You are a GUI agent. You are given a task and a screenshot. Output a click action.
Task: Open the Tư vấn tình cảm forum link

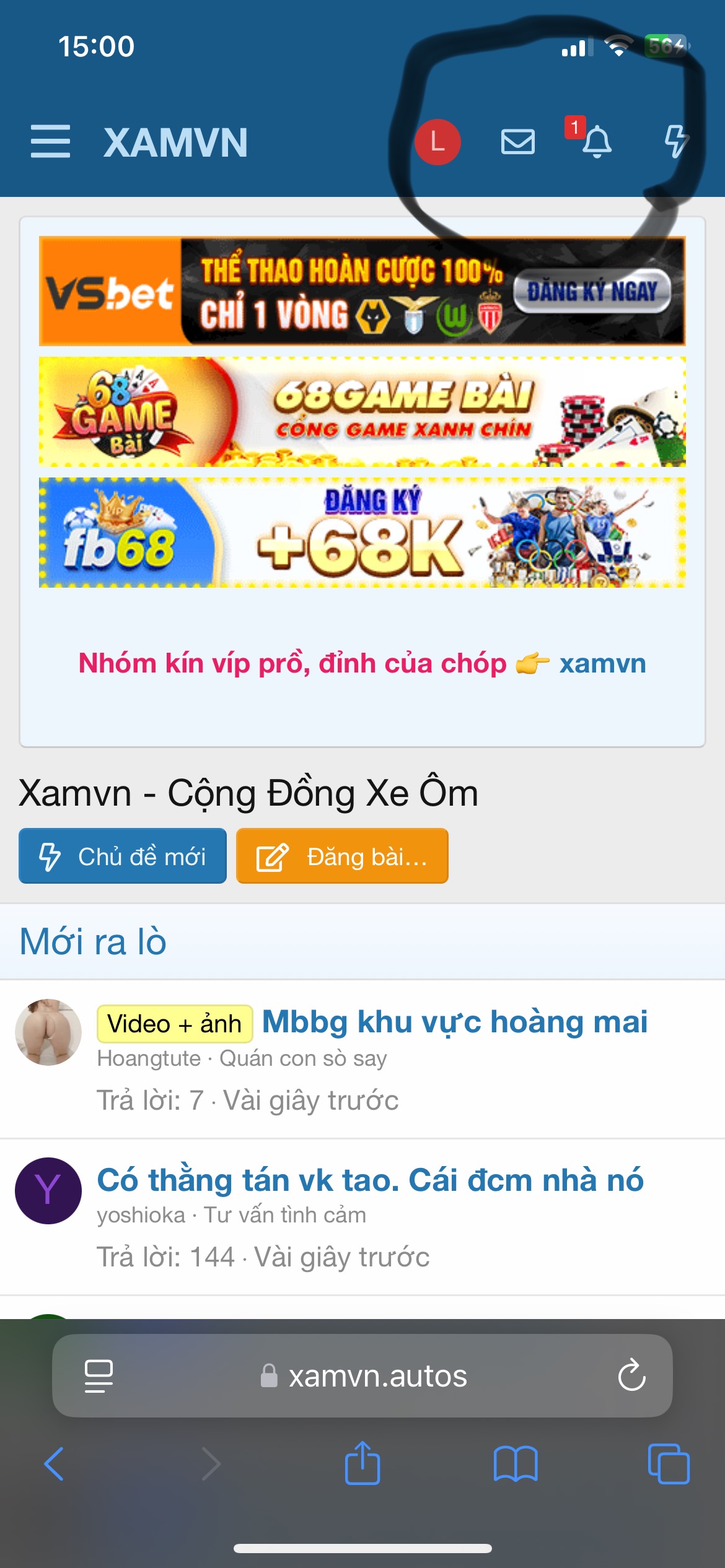tap(285, 1215)
